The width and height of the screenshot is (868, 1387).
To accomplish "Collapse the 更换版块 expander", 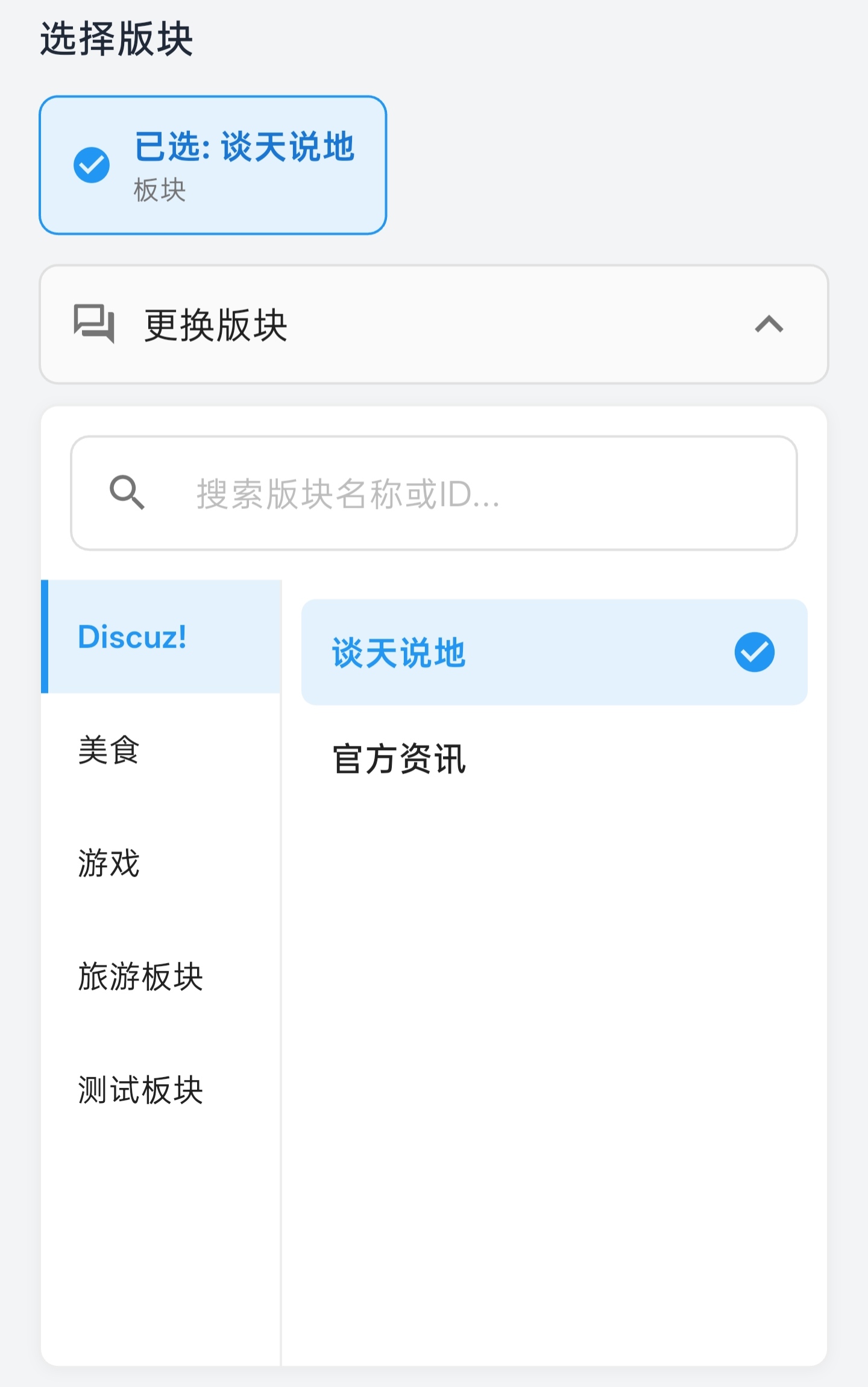I will 769,325.
